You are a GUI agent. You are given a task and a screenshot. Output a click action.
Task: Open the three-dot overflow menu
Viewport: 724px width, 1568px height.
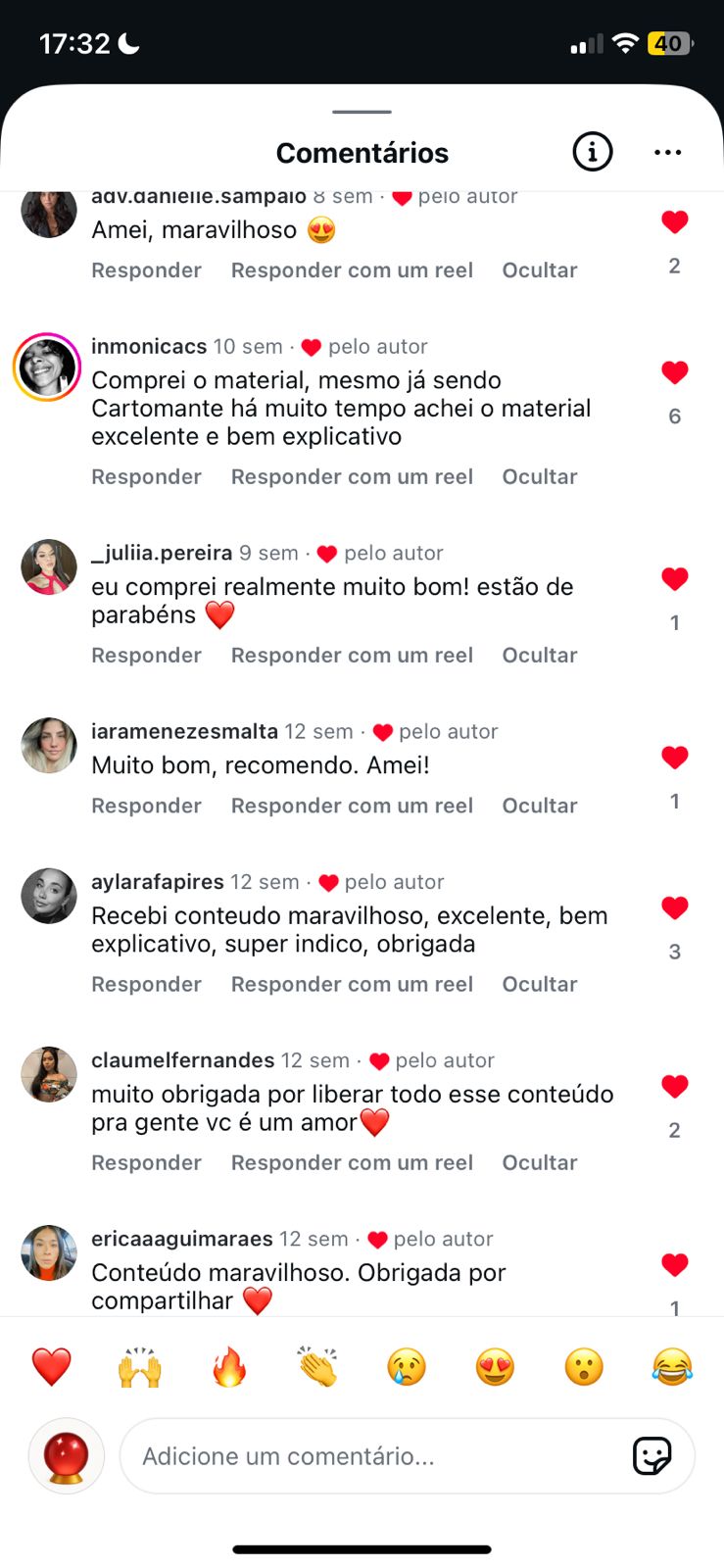point(667,152)
